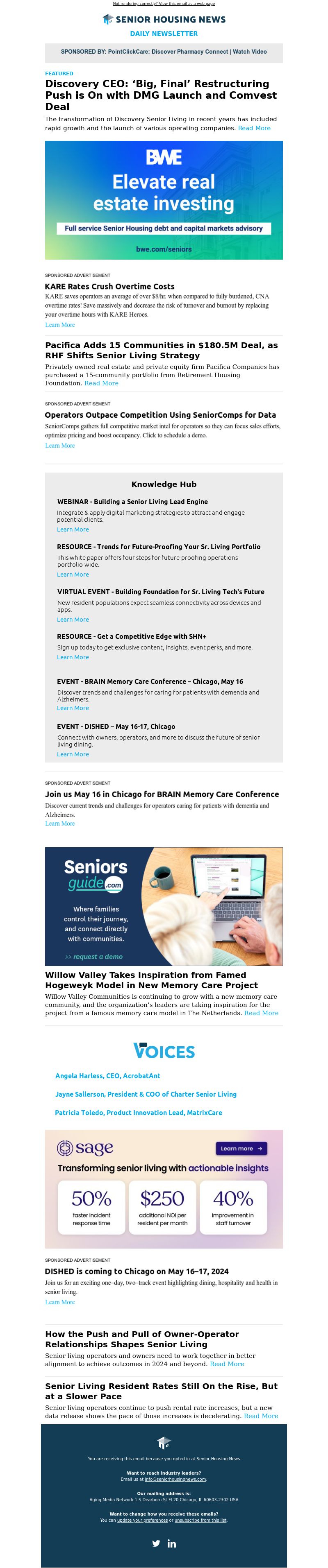This screenshot has width=328, height=1568.
Task: Read More on Owner-Operator Relationships article
Action: coord(226,1364)
